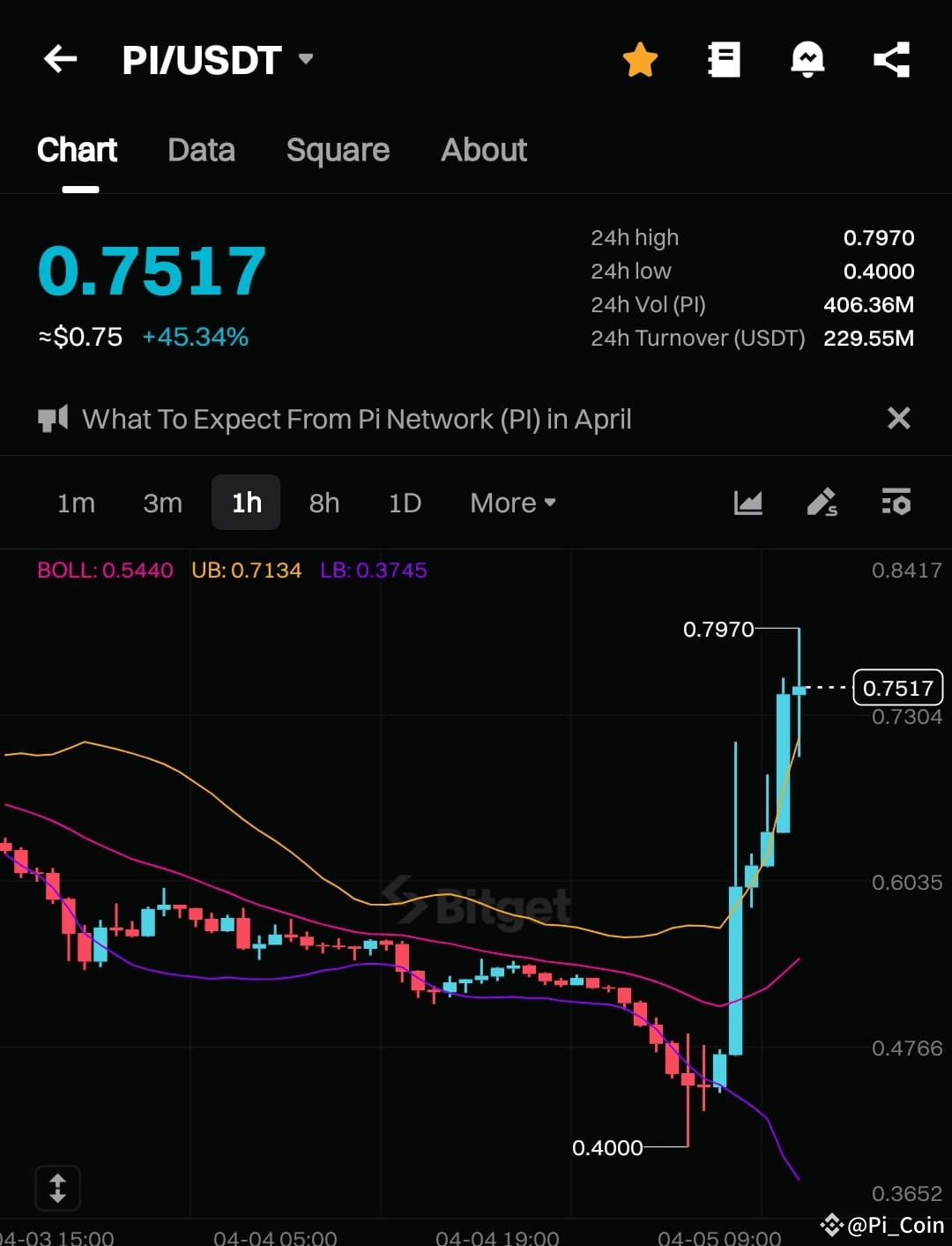
Task: Expand chart height with arrows icon
Action: click(x=56, y=1188)
